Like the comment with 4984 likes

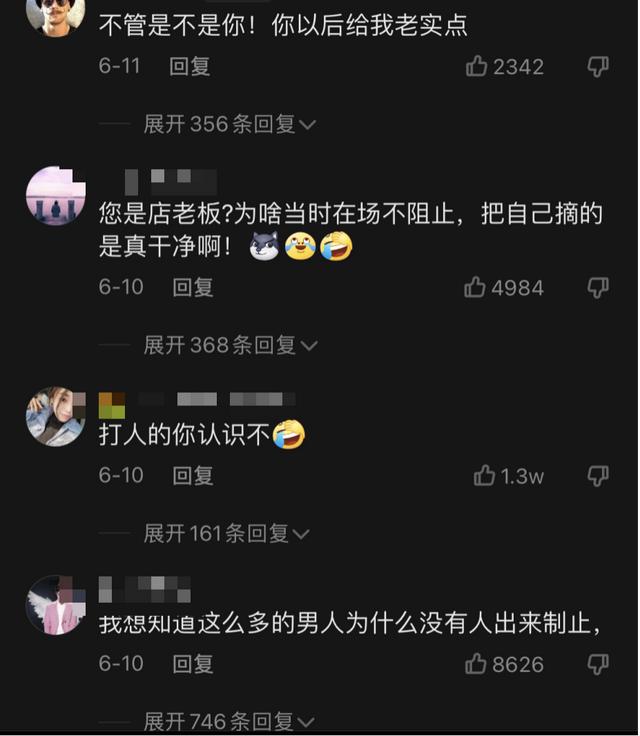click(476, 288)
